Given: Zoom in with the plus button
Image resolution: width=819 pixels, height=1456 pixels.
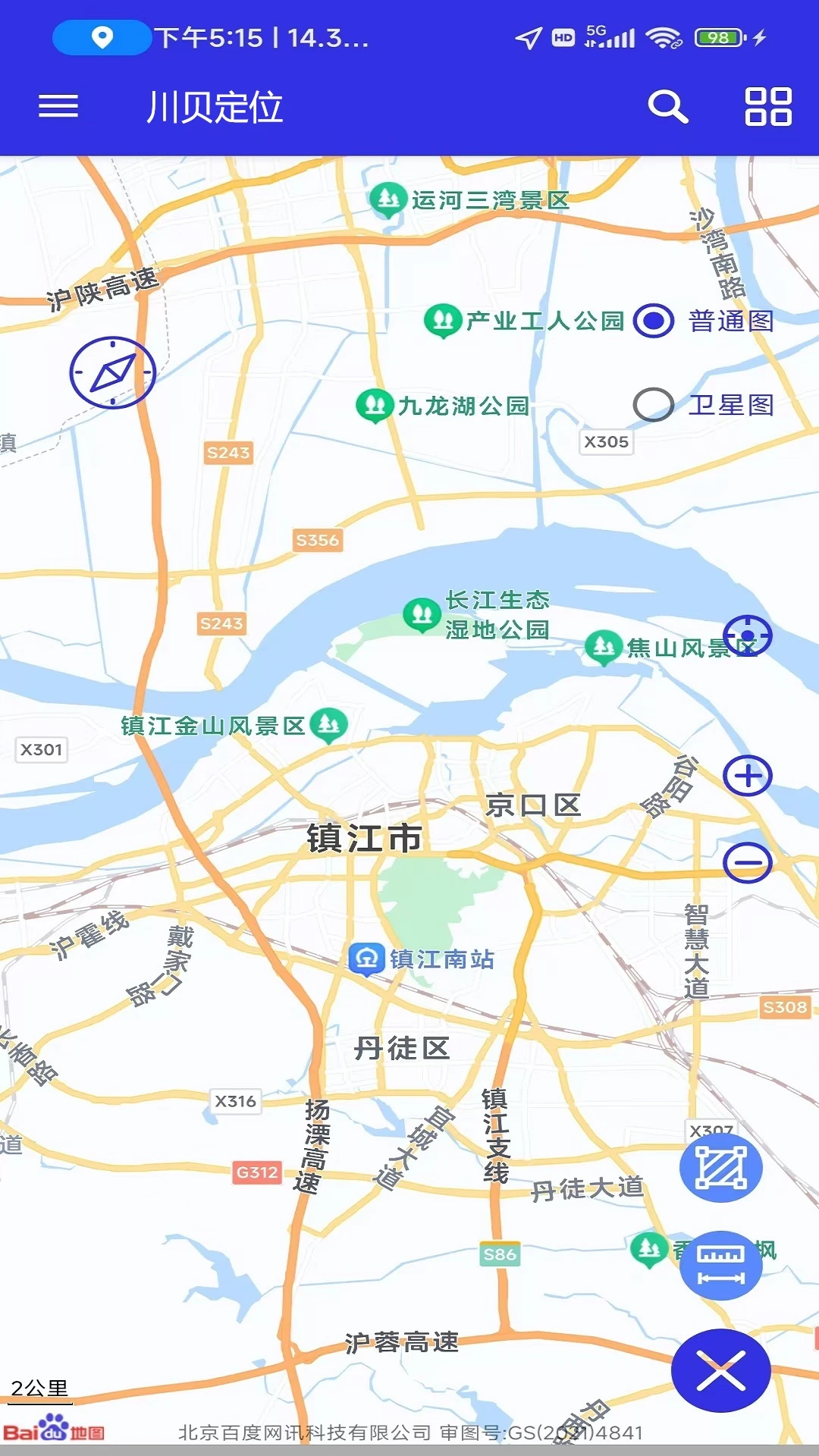Looking at the screenshot, I should click(x=748, y=775).
